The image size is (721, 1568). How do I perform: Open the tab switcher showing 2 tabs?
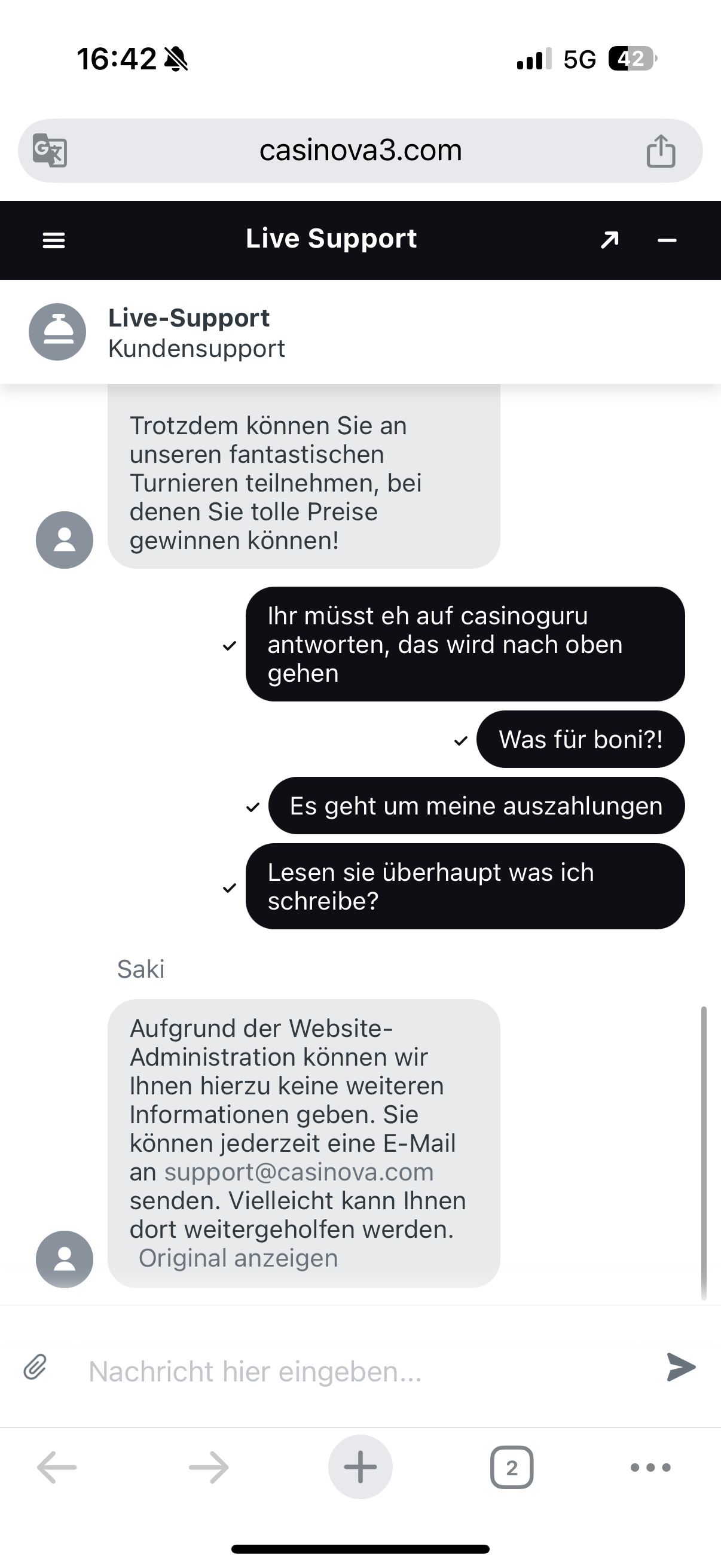coord(512,1468)
